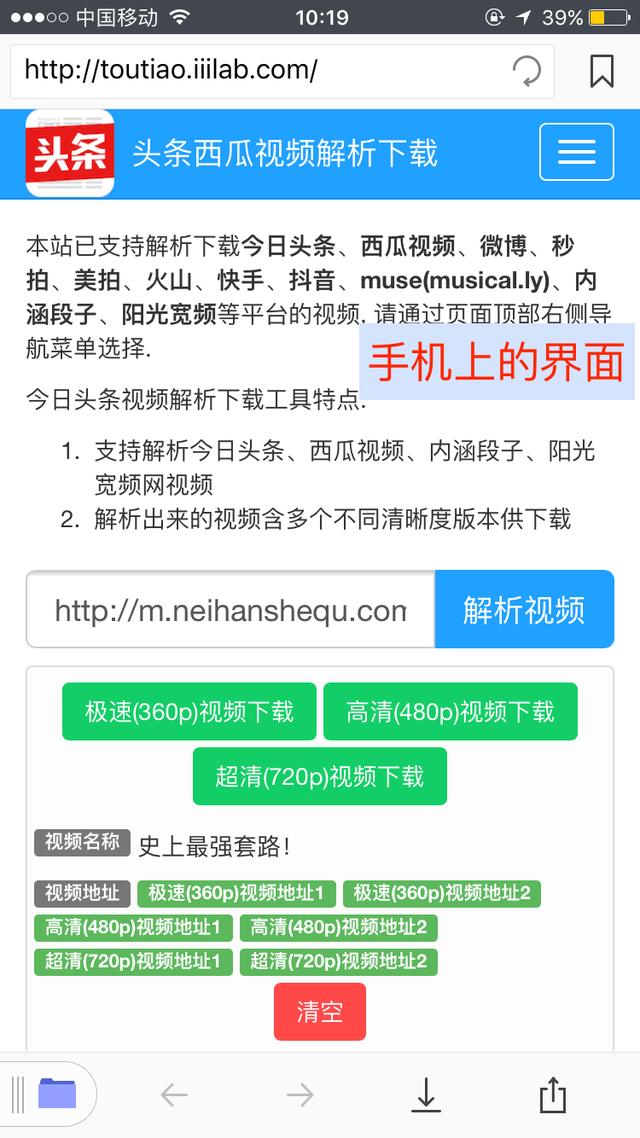Clear results with the 清空 button
Screen dimensions: 640x1138
click(x=320, y=1012)
